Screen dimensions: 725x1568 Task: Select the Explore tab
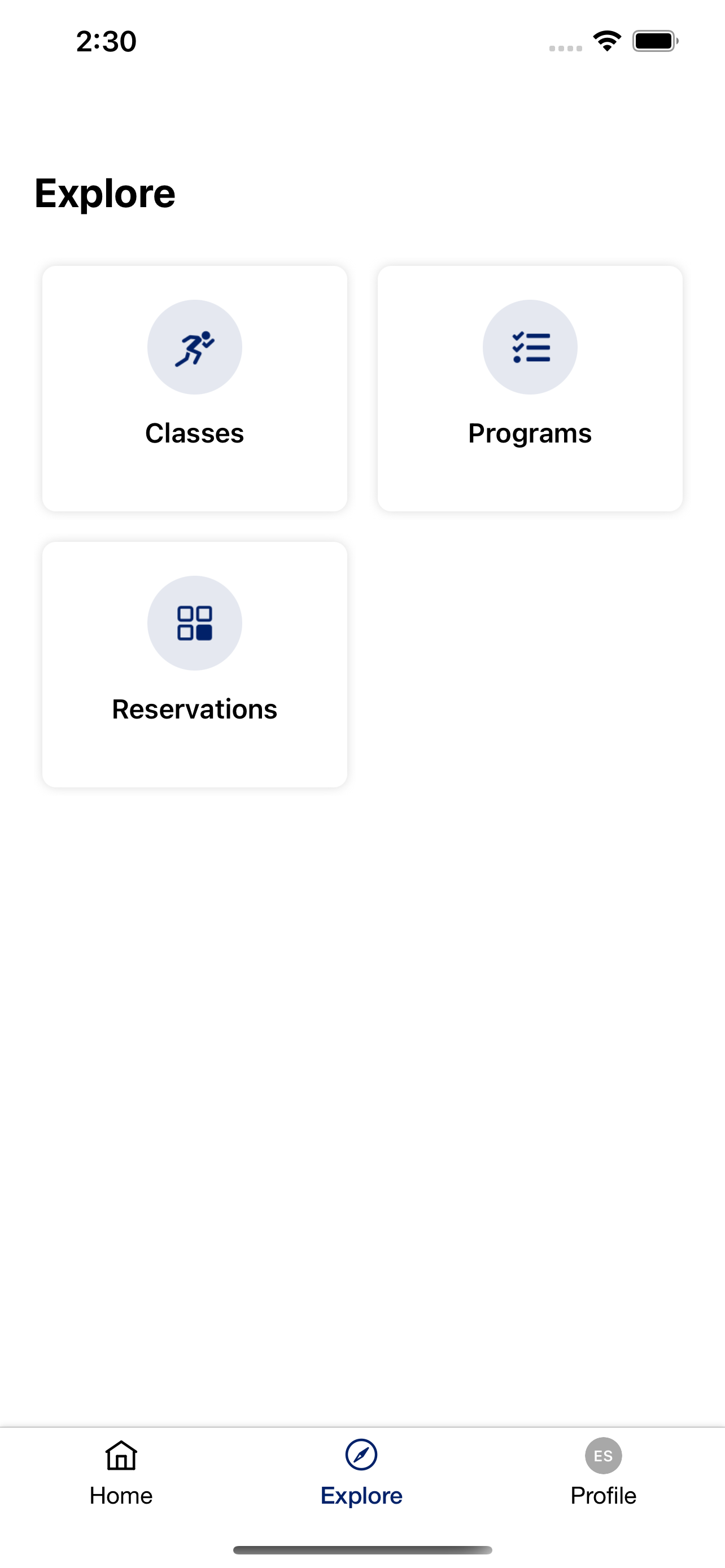(x=361, y=1473)
